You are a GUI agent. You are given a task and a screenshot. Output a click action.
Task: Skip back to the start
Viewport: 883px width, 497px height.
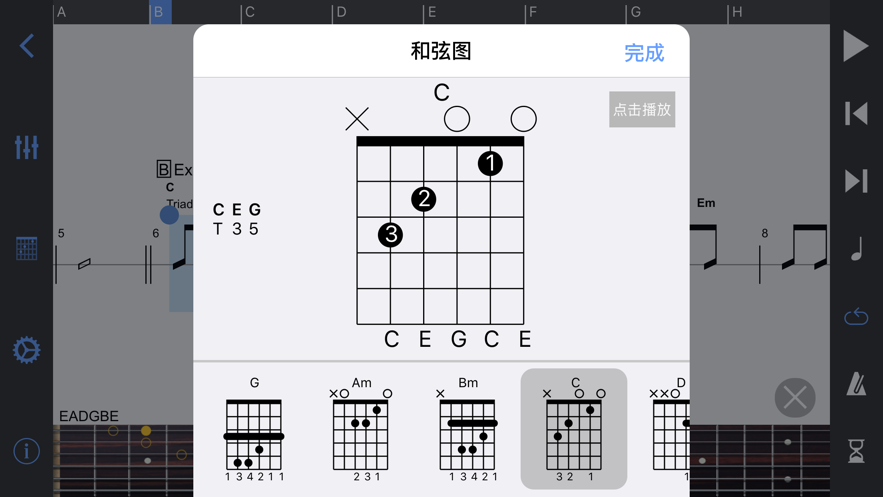coord(856,113)
